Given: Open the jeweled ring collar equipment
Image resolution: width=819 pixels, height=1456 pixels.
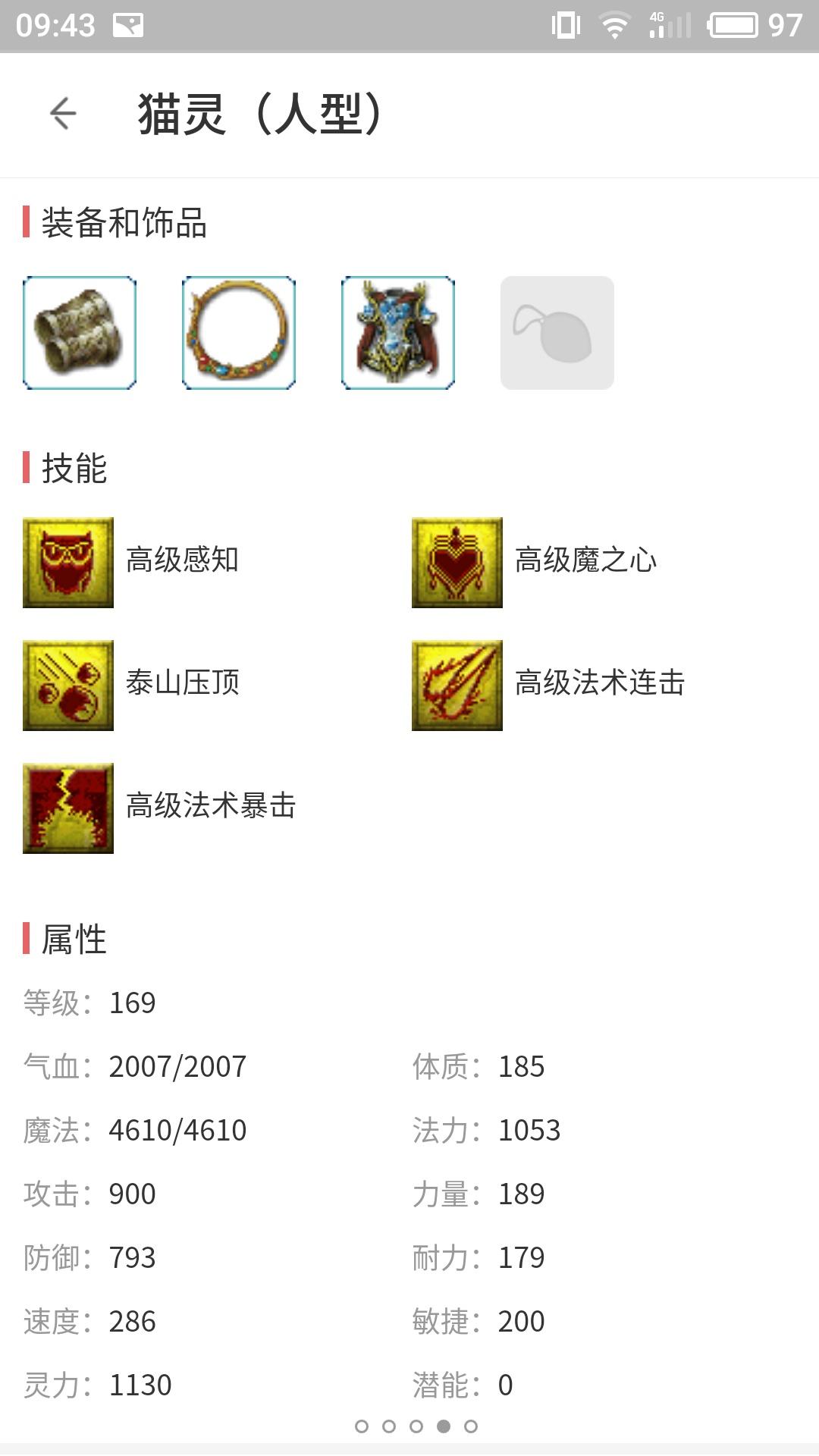Looking at the screenshot, I should (239, 333).
